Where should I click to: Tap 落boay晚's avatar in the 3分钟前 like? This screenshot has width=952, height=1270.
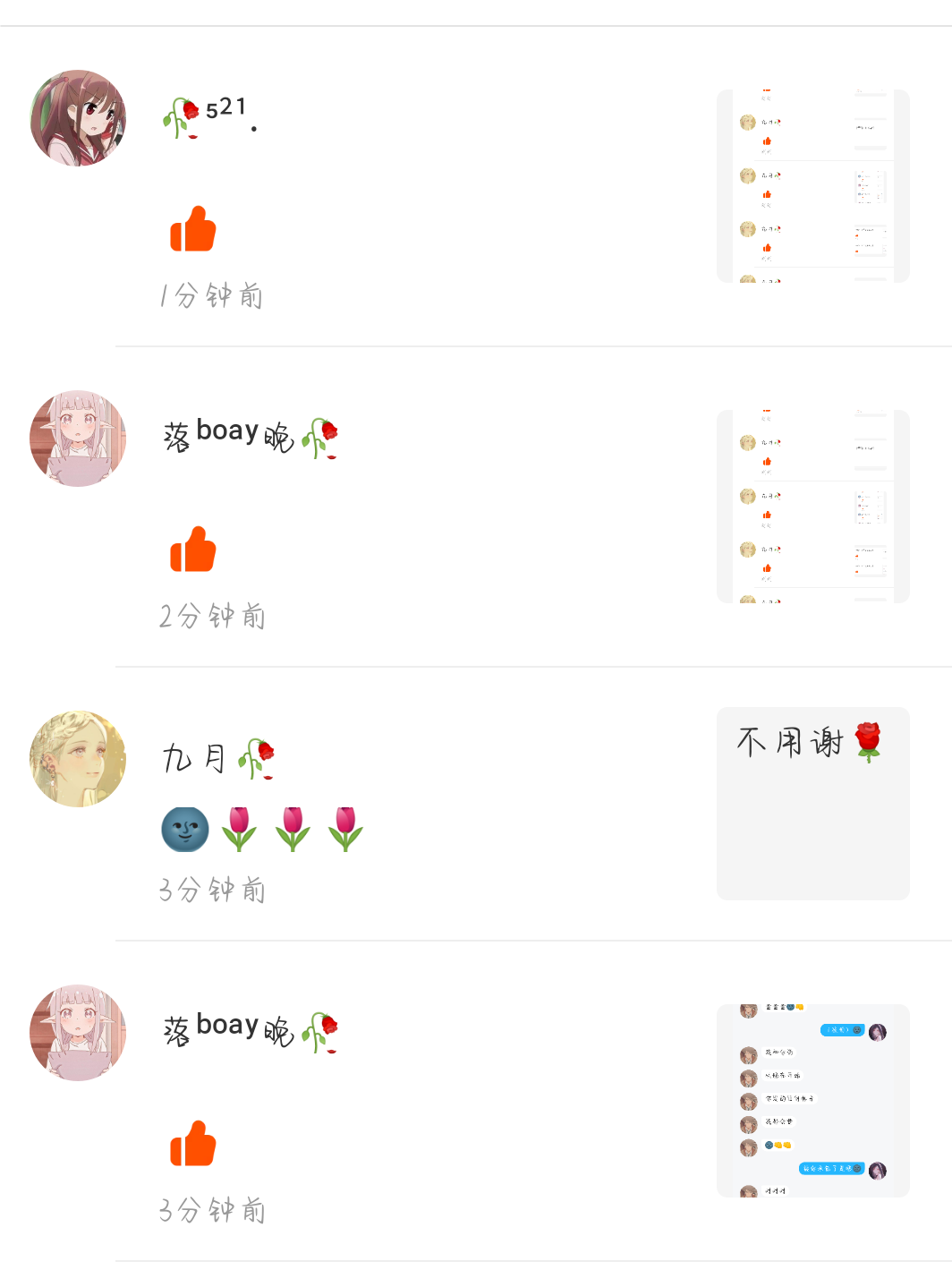tap(78, 1033)
